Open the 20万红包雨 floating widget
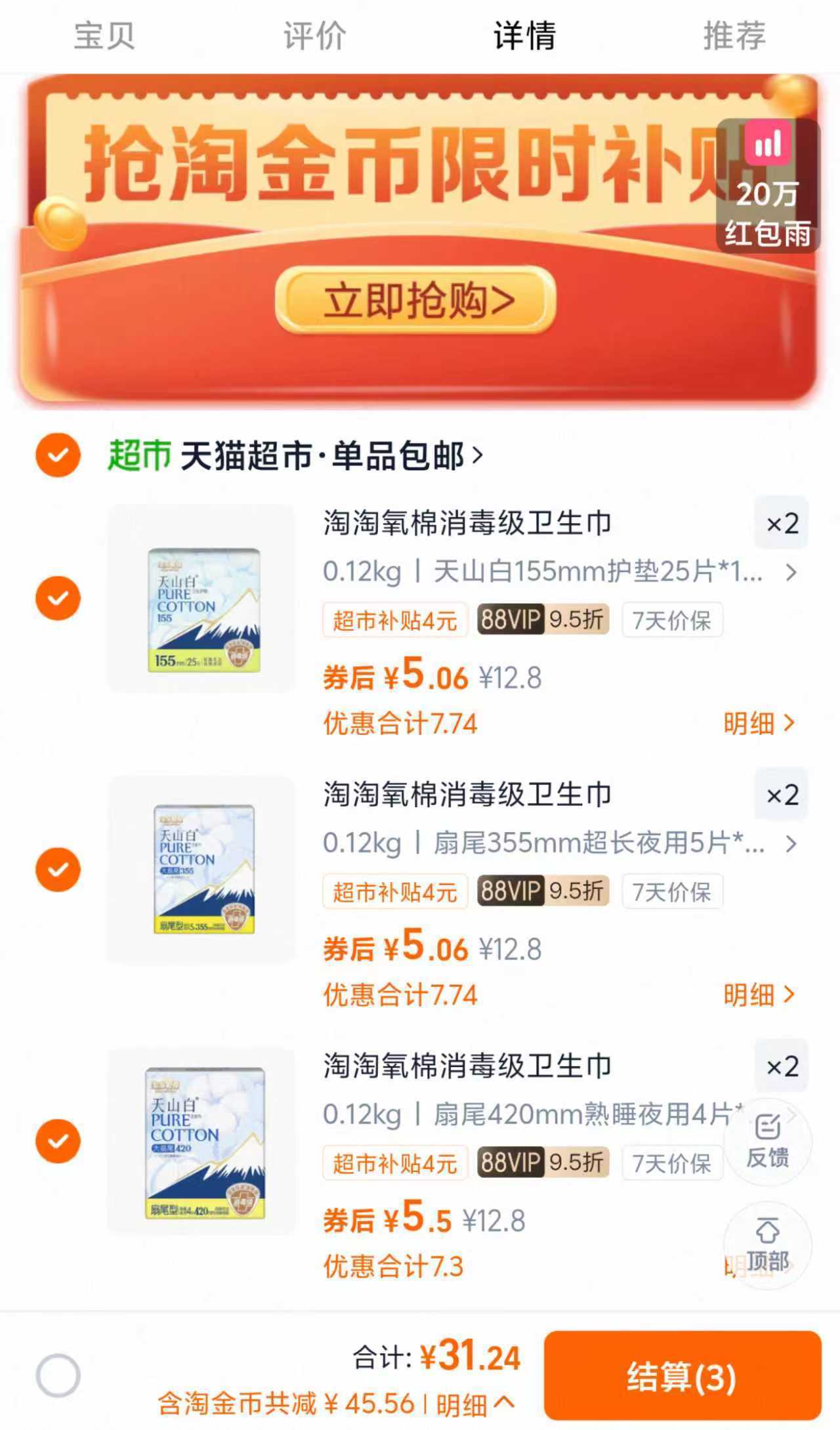The height and width of the screenshot is (1430, 840). (x=767, y=186)
